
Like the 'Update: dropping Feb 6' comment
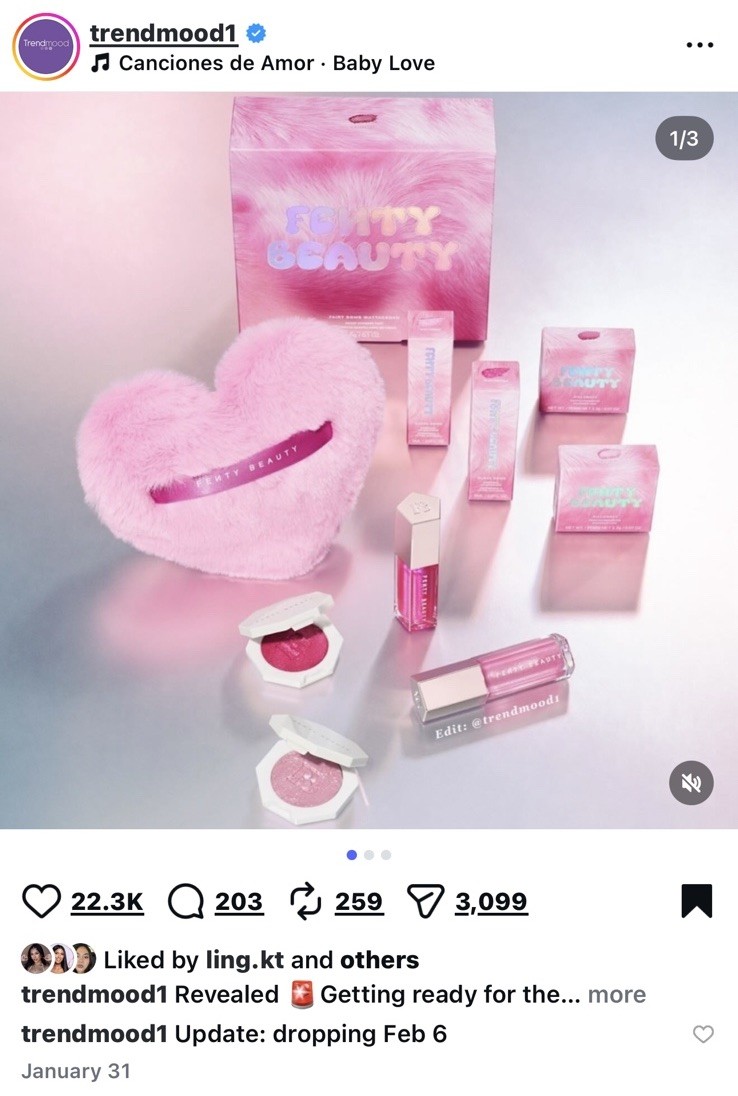click(703, 1034)
